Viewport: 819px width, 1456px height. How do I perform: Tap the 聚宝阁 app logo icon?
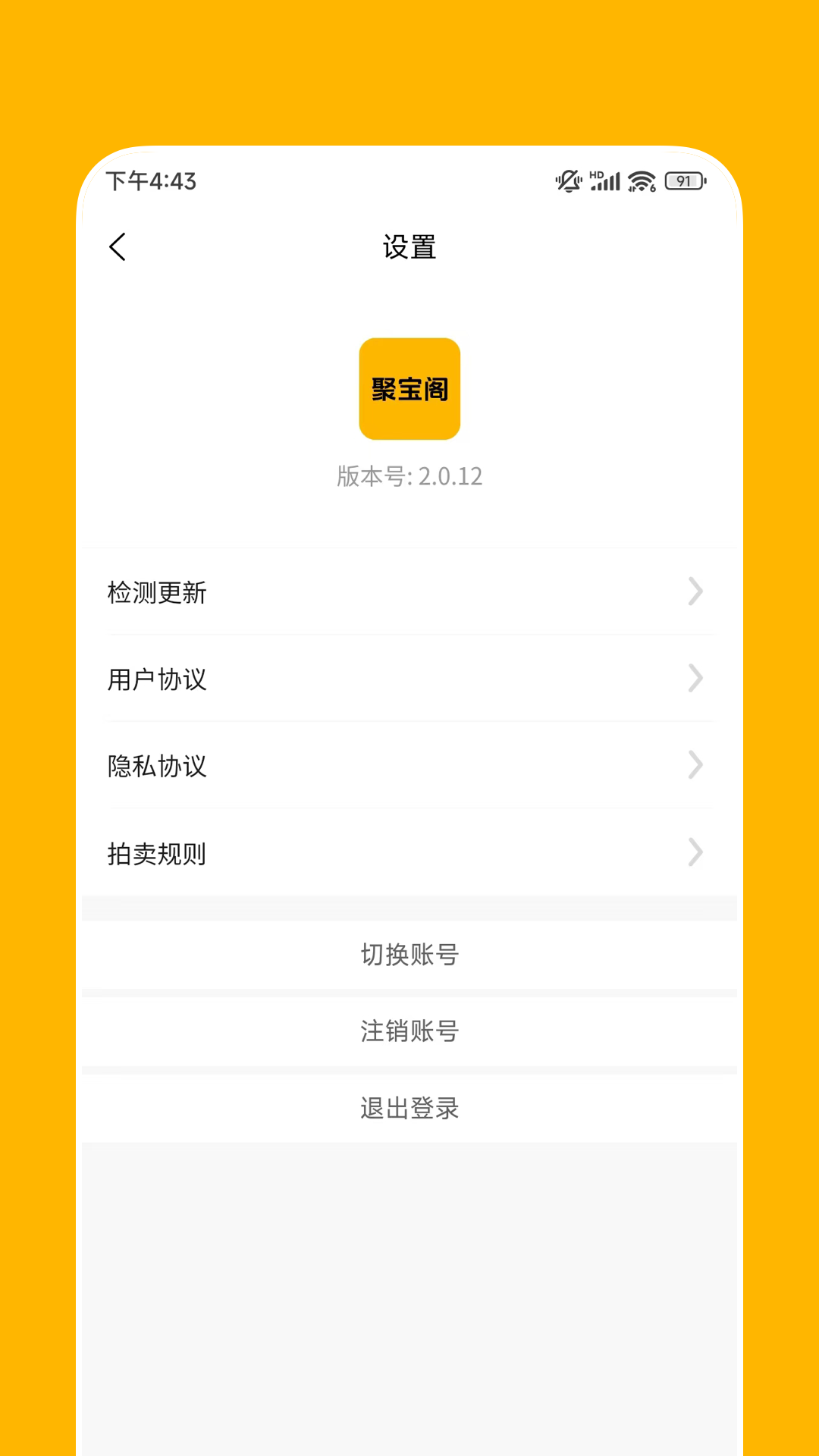[x=409, y=390]
